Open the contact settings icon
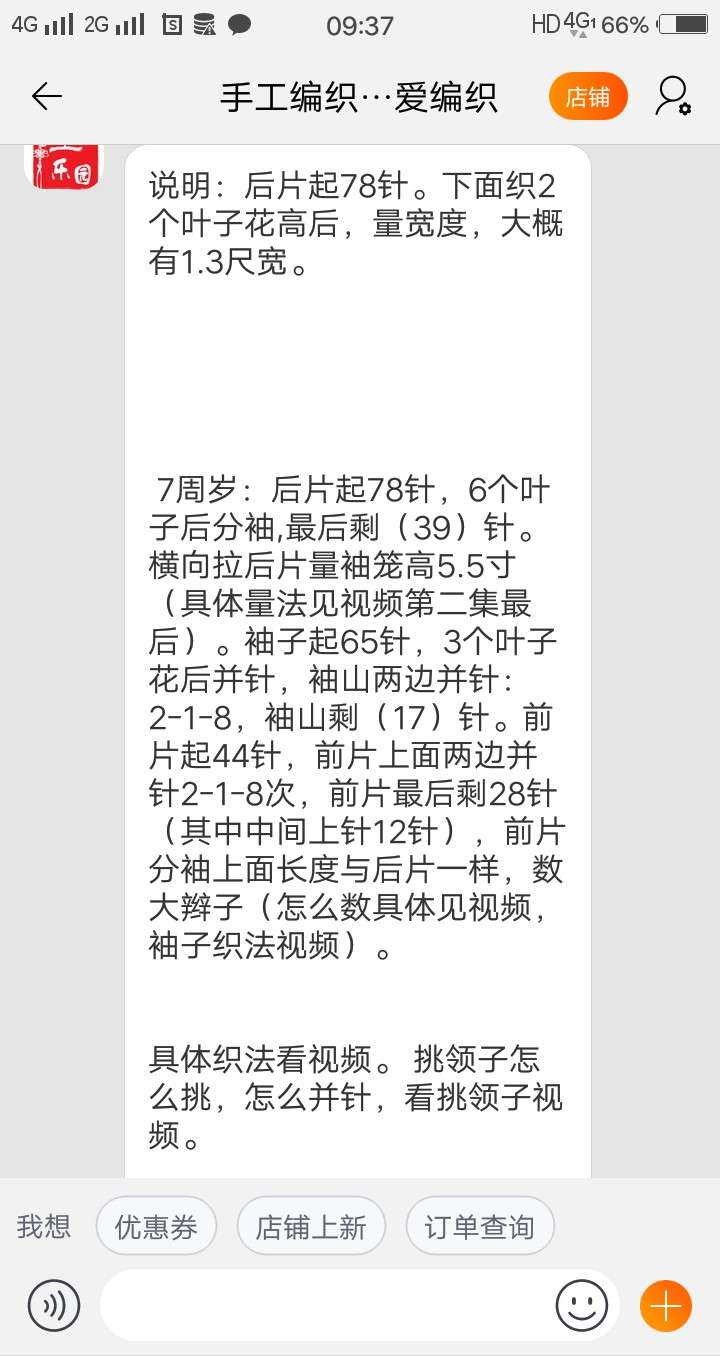 [x=673, y=96]
